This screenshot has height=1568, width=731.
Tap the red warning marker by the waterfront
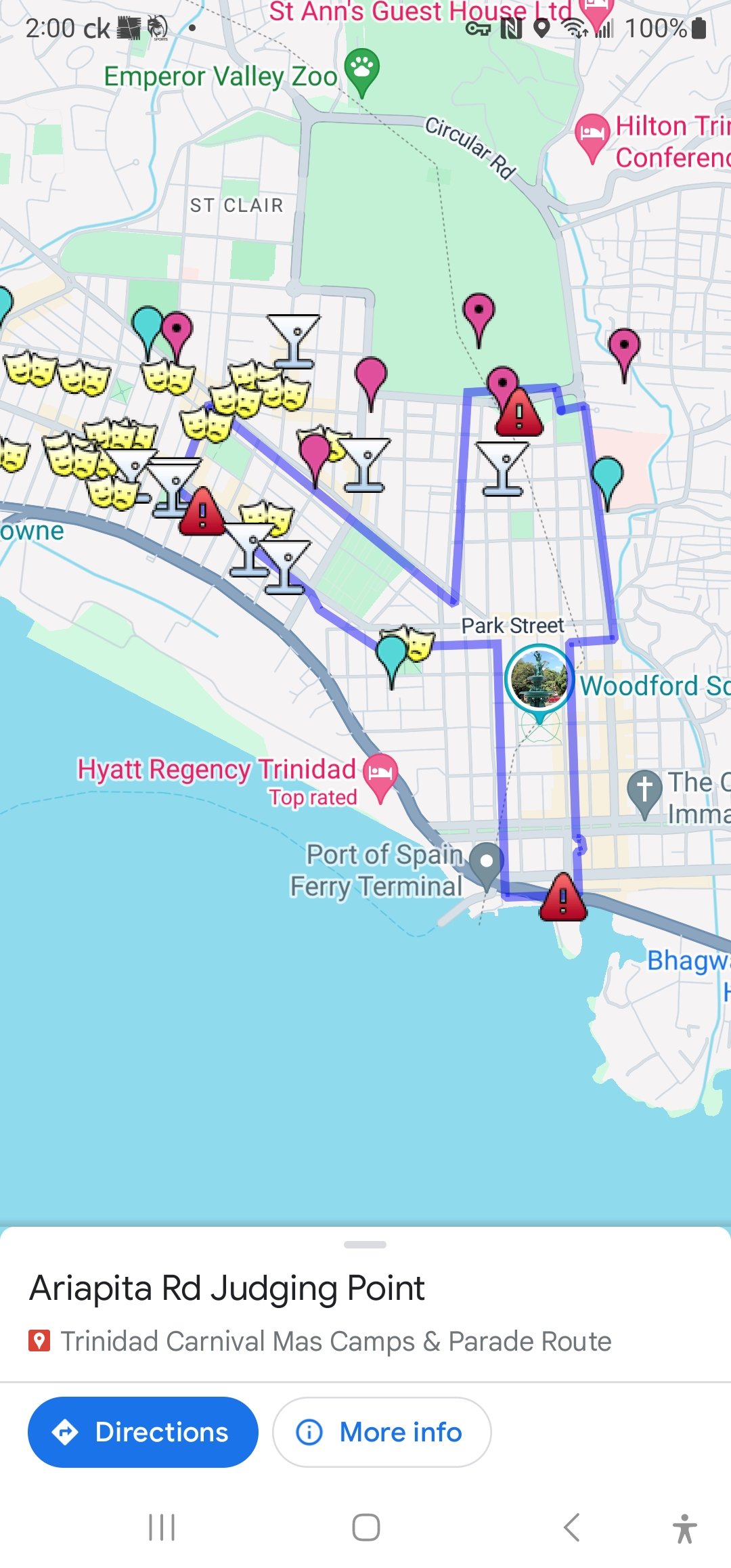(x=563, y=898)
